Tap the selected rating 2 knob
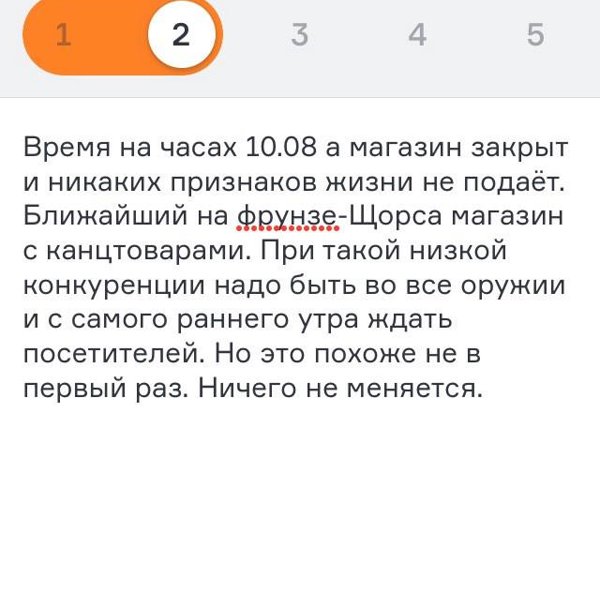600x600 pixels. coord(181,36)
